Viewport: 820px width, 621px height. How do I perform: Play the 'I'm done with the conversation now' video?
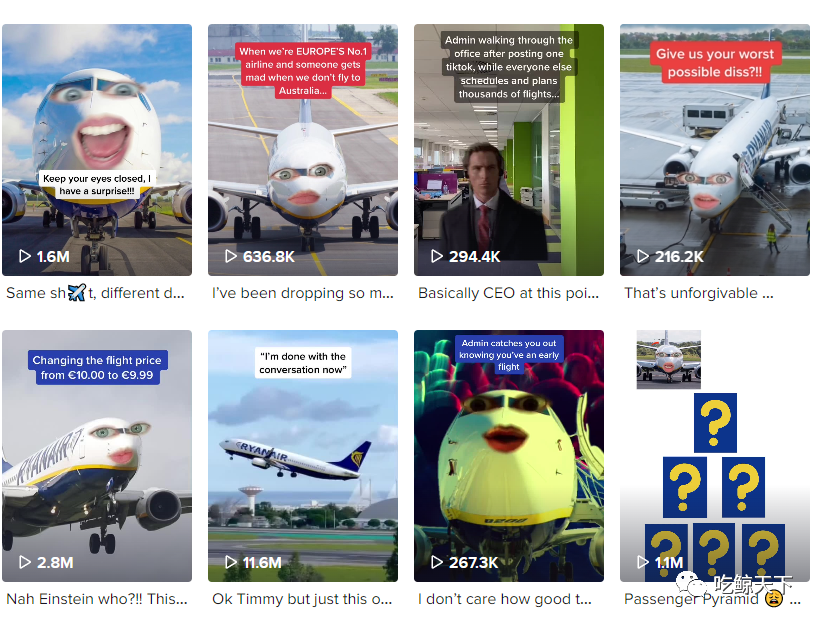point(303,456)
